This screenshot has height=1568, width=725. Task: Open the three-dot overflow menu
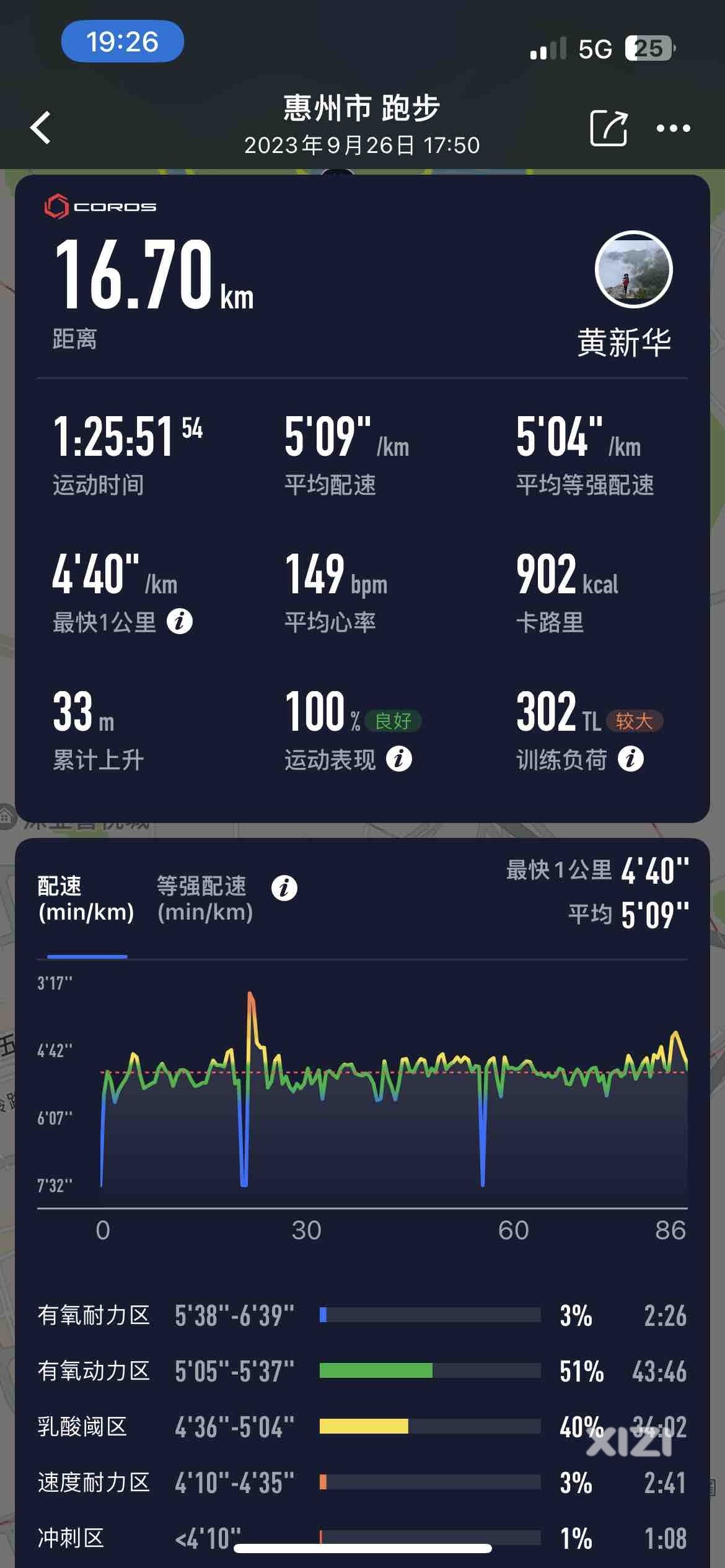673,128
